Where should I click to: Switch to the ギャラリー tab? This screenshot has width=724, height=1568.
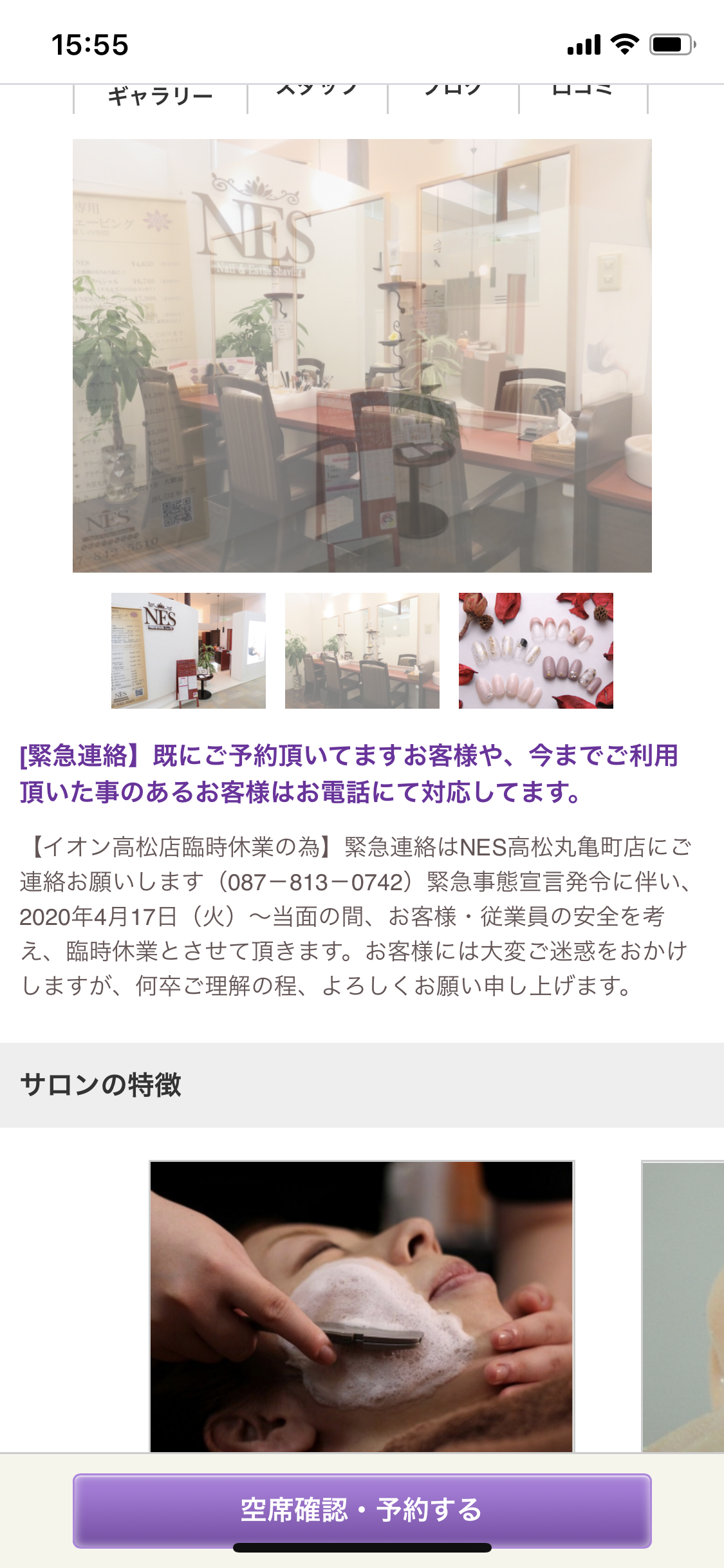point(160,98)
